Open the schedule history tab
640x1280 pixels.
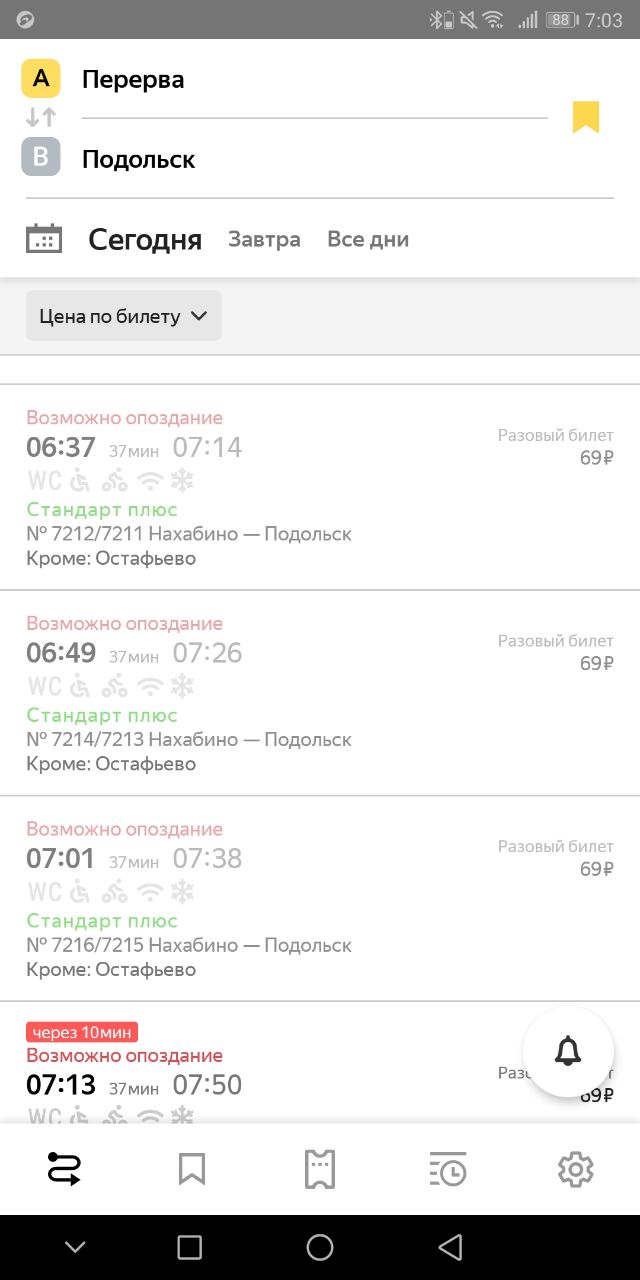[x=448, y=1169]
